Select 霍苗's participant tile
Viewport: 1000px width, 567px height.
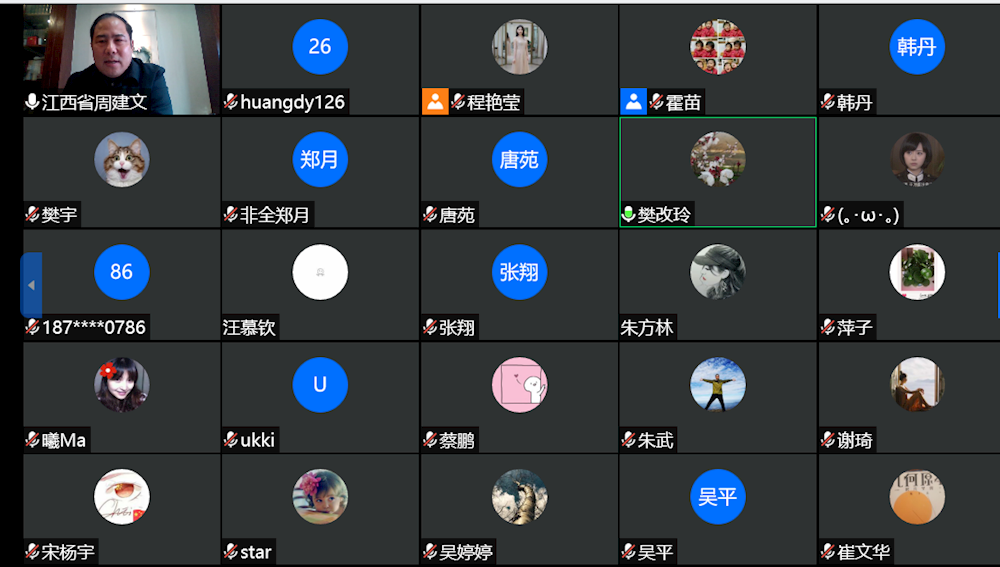point(717,58)
